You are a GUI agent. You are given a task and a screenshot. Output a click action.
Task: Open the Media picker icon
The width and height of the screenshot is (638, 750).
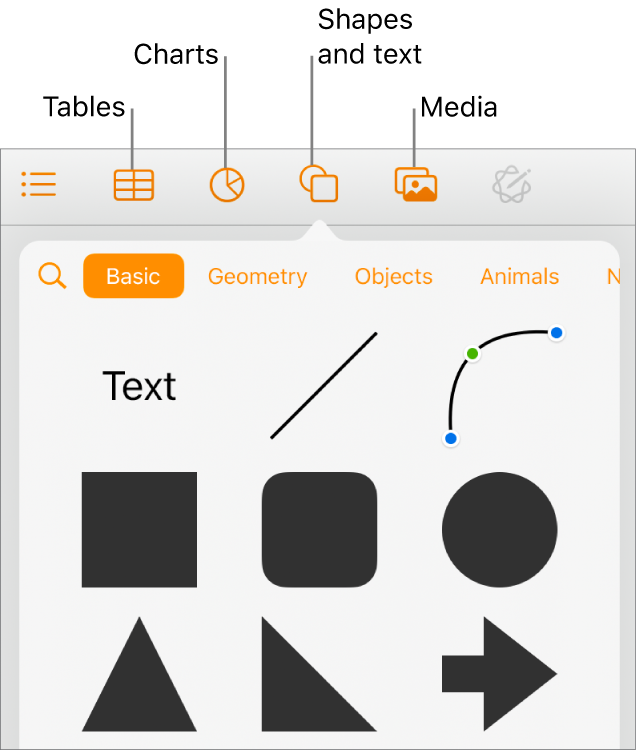click(x=415, y=185)
